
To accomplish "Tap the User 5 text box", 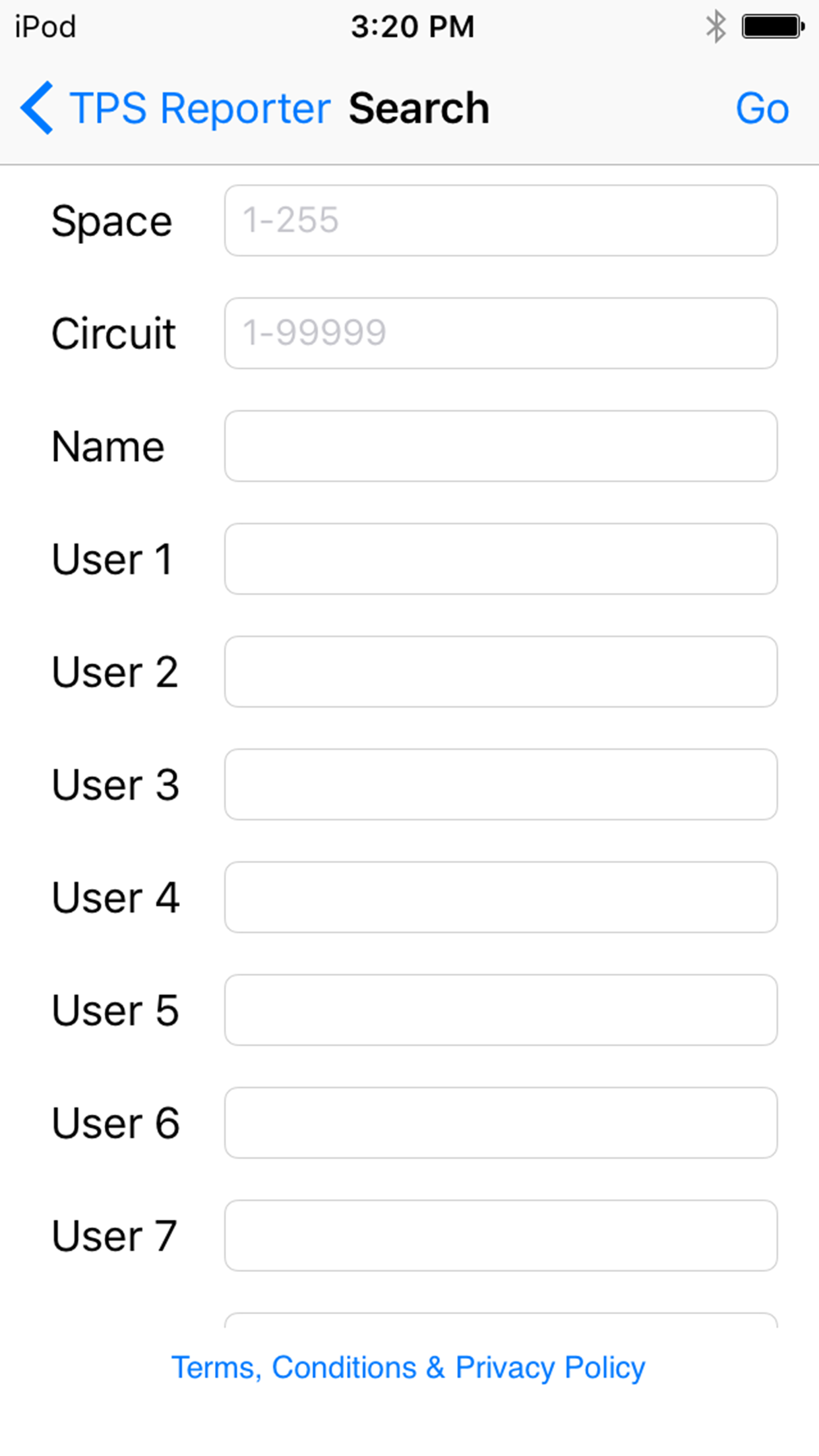I will (x=501, y=1010).
